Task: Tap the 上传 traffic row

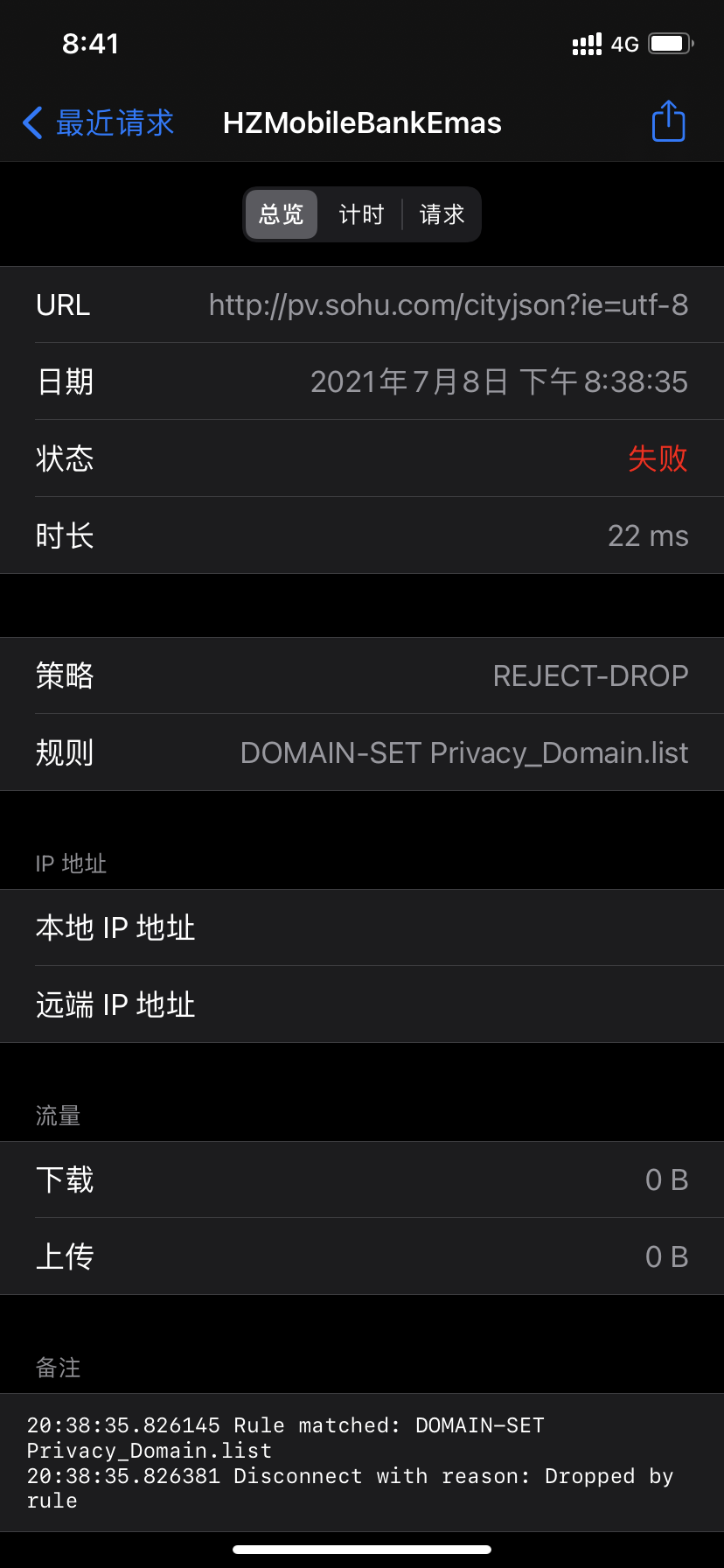Action: [362, 1256]
